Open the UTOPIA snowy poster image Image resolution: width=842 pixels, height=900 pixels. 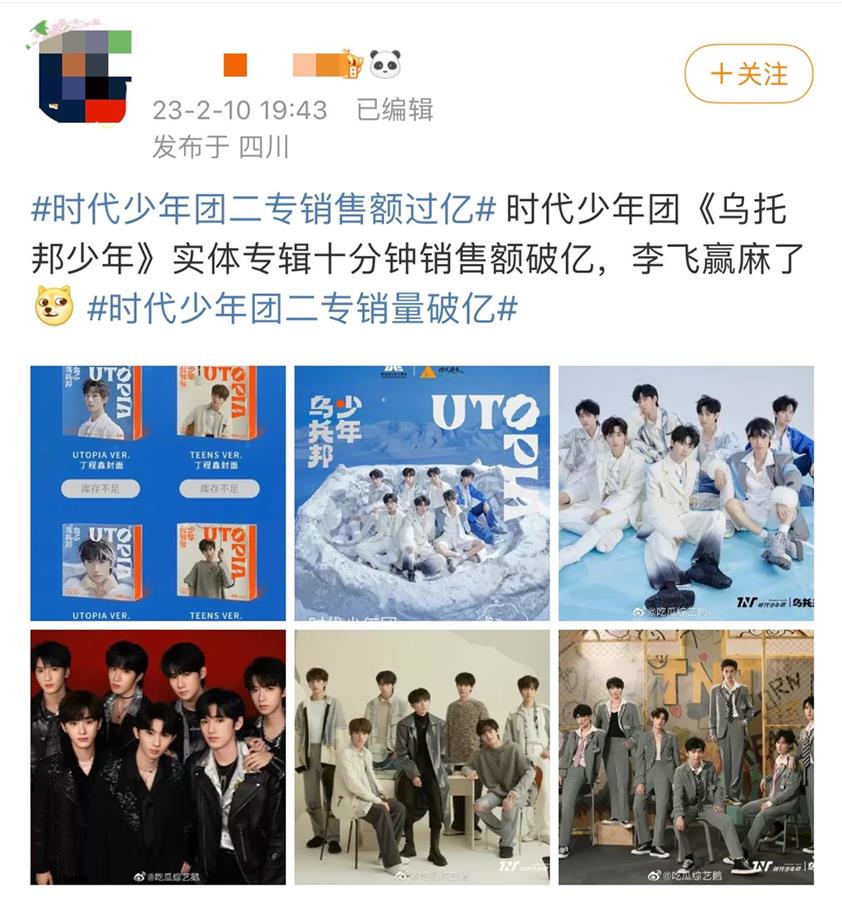point(421,493)
